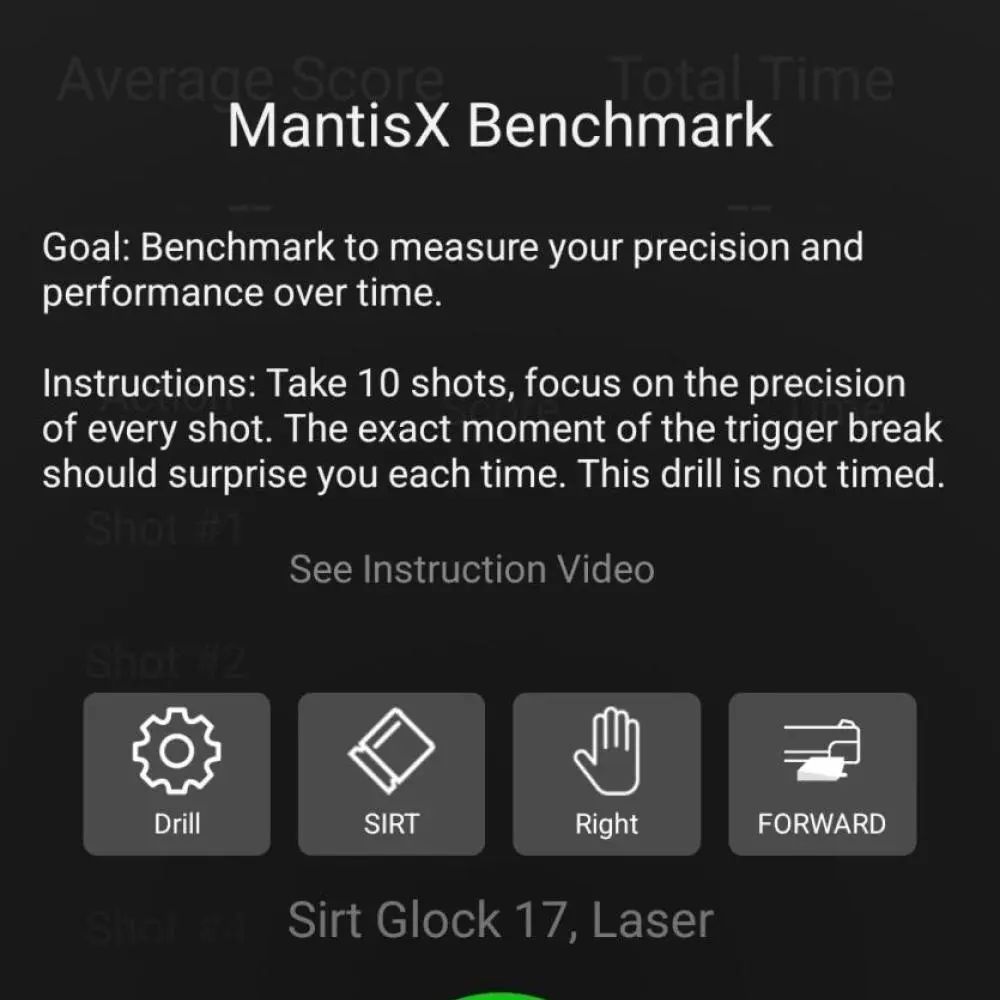Select the SIRT mode button

[391, 774]
